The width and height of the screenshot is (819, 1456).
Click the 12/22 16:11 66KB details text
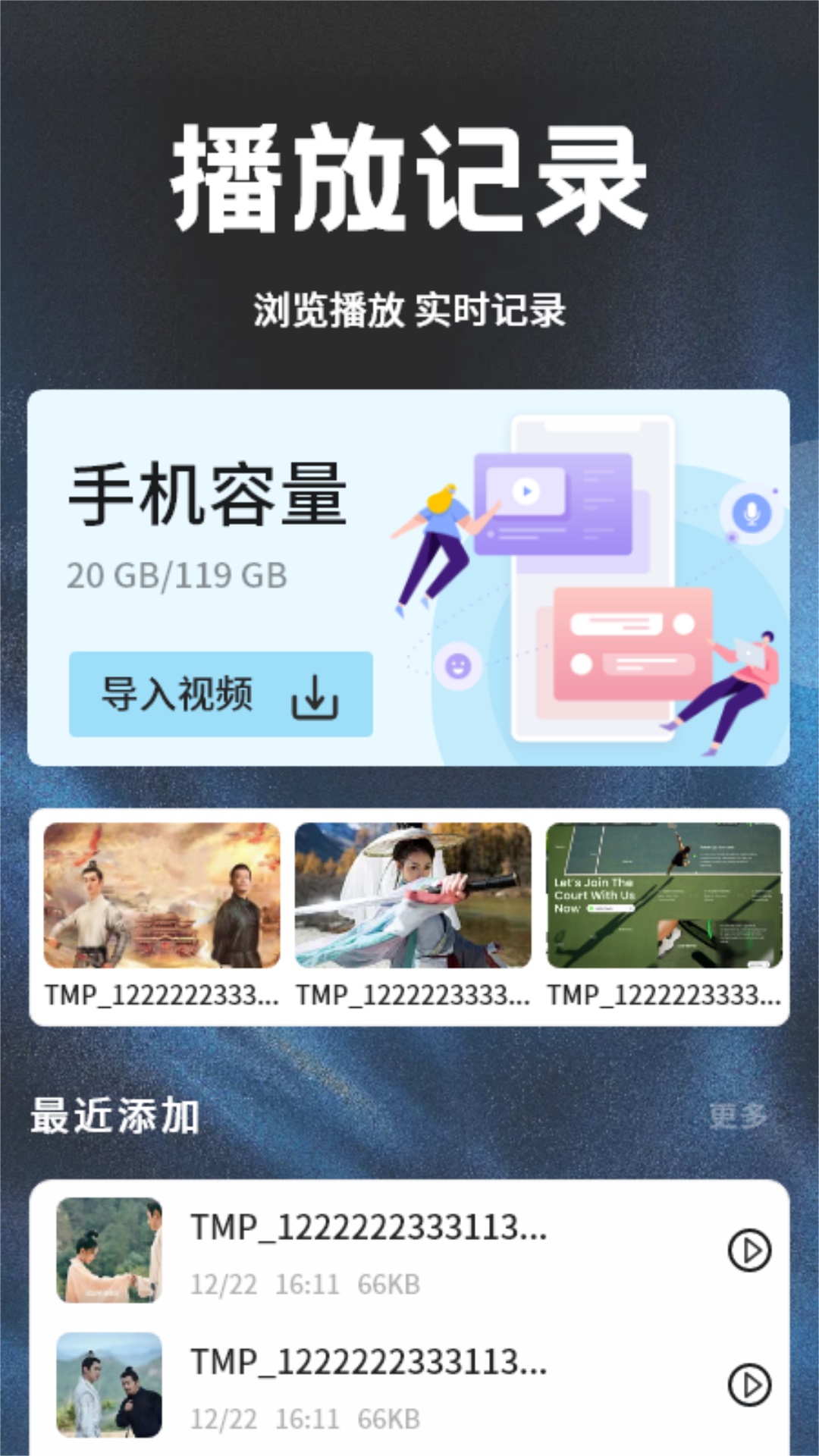tap(307, 1283)
